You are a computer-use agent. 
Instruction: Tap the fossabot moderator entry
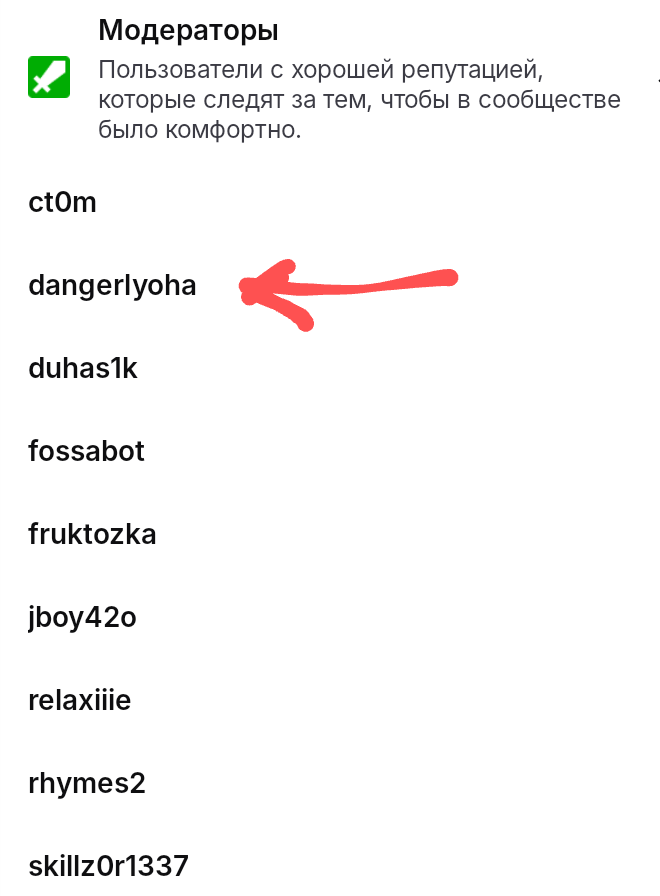pyautogui.click(x=86, y=451)
